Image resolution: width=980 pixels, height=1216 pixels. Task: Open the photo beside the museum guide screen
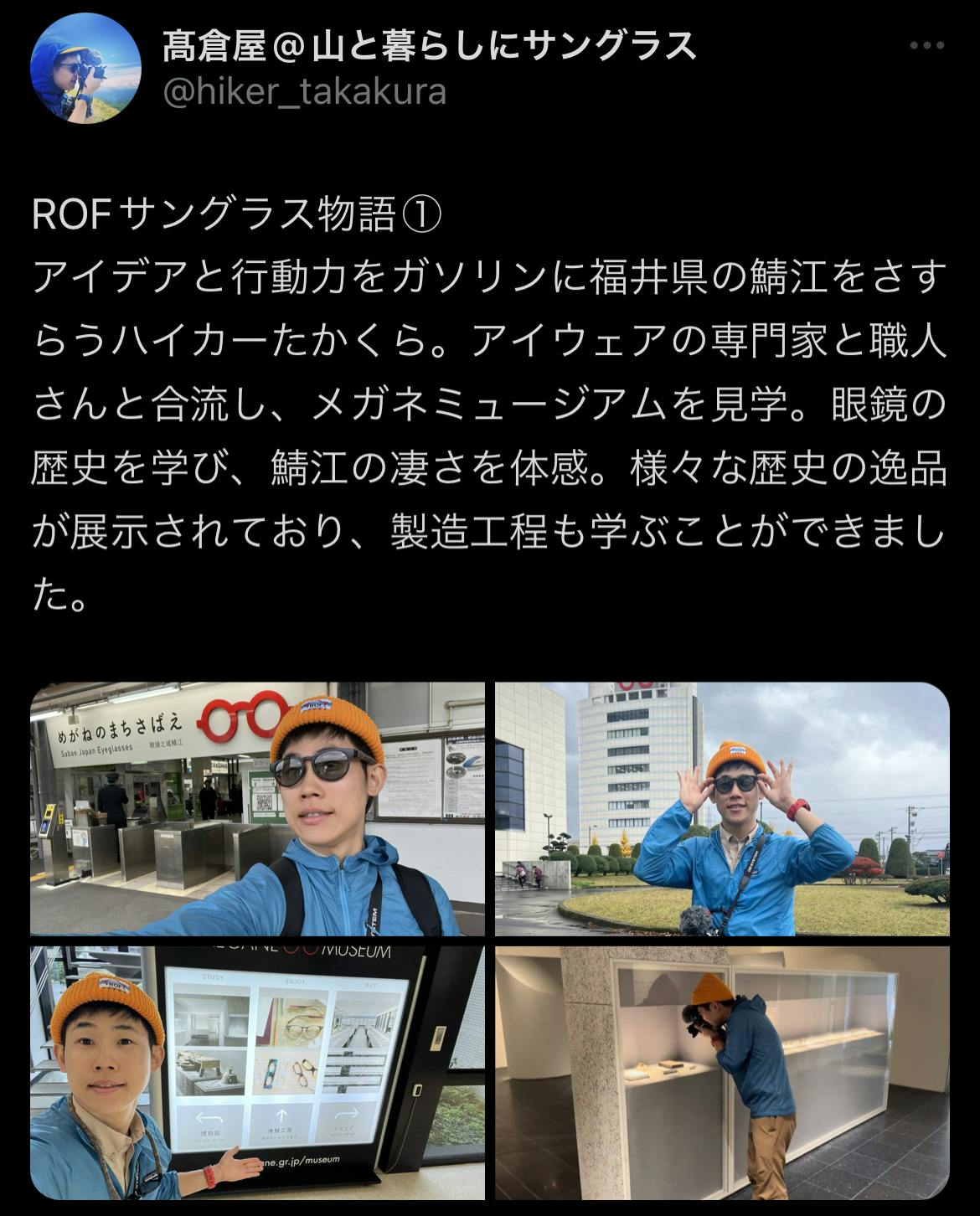(257, 1073)
